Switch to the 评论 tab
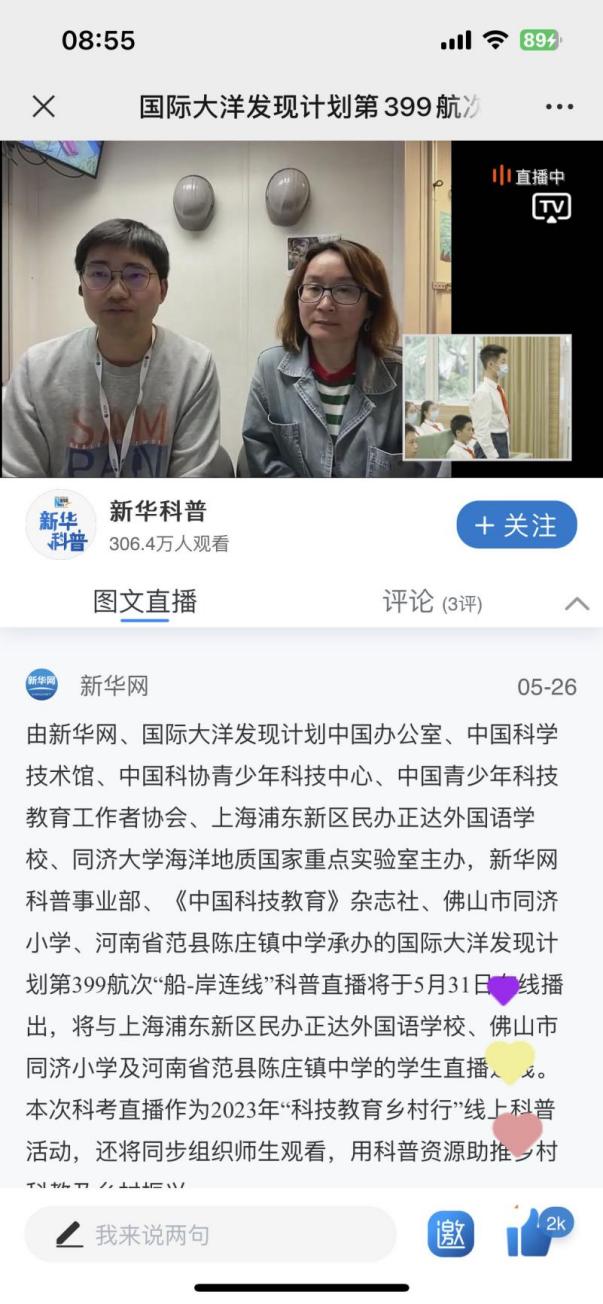The image size is (603, 1304). (x=431, y=602)
